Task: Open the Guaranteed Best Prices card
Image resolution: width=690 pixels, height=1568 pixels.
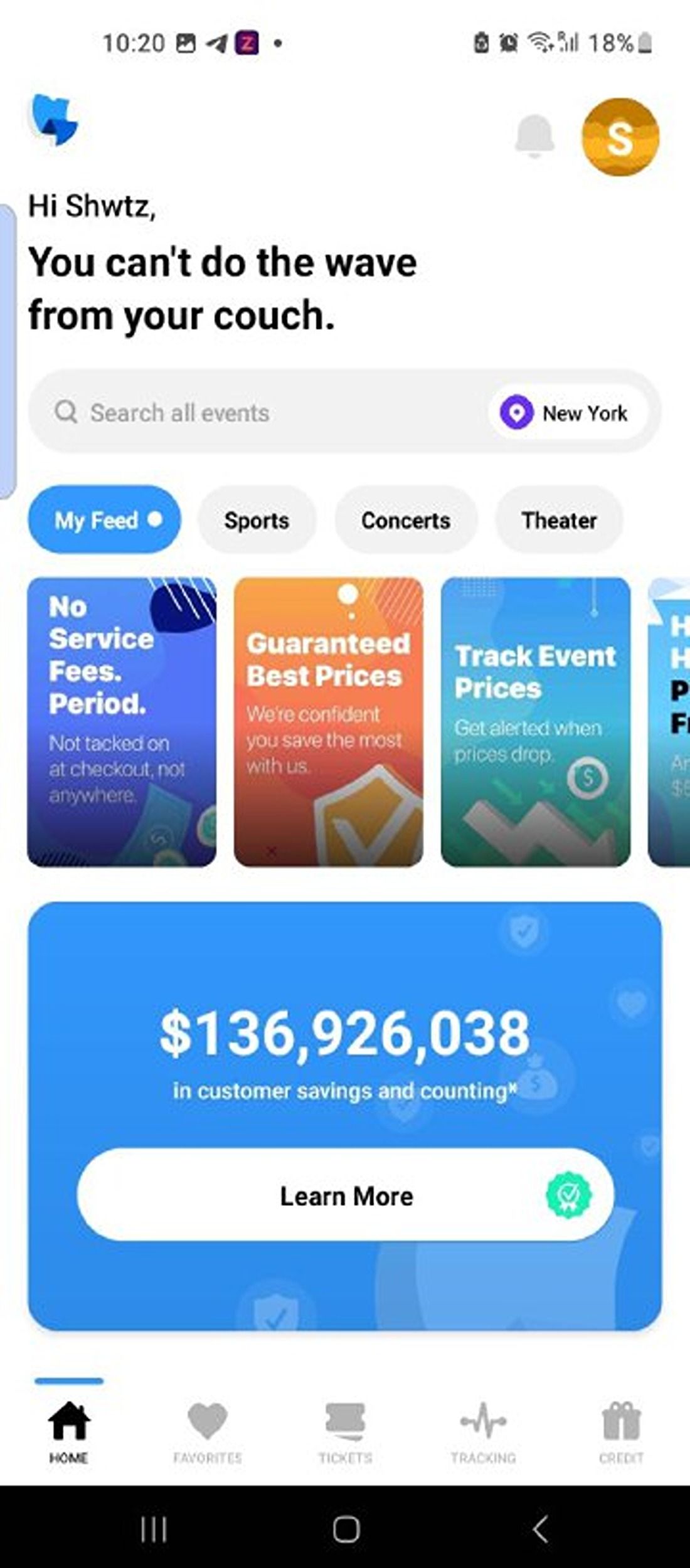Action: pyautogui.click(x=328, y=721)
